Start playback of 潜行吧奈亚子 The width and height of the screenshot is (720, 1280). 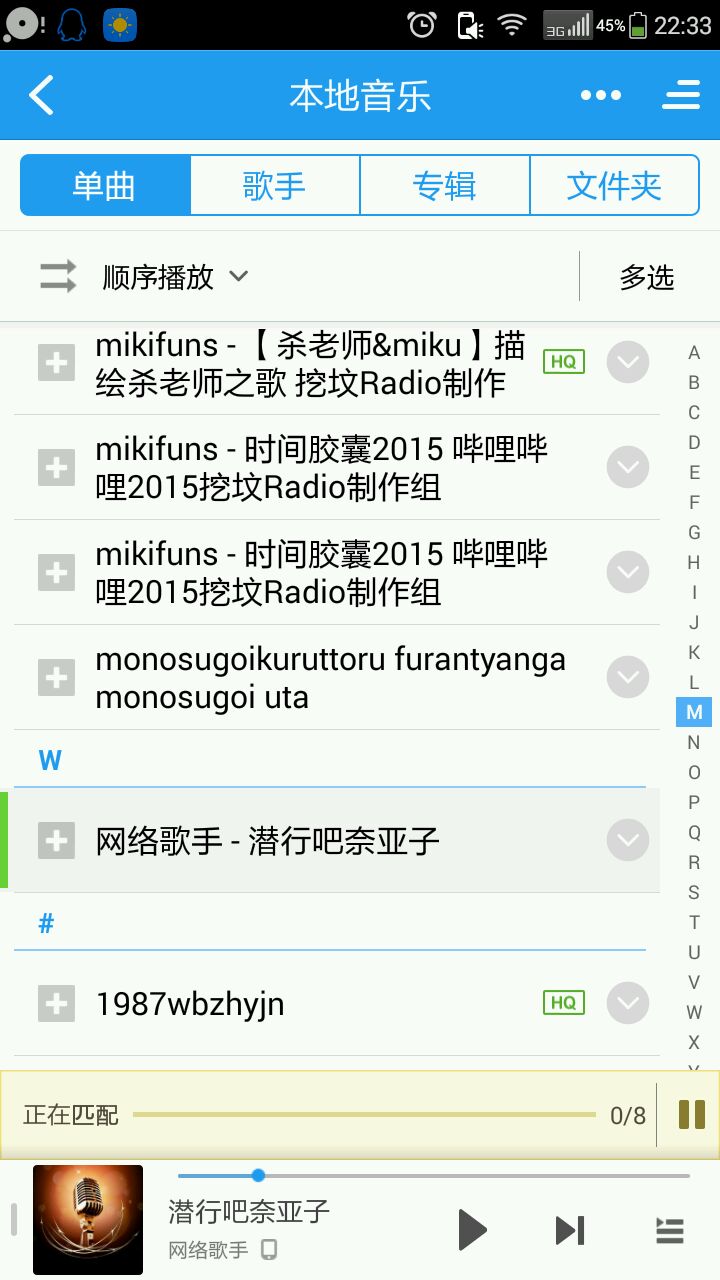tap(471, 1229)
